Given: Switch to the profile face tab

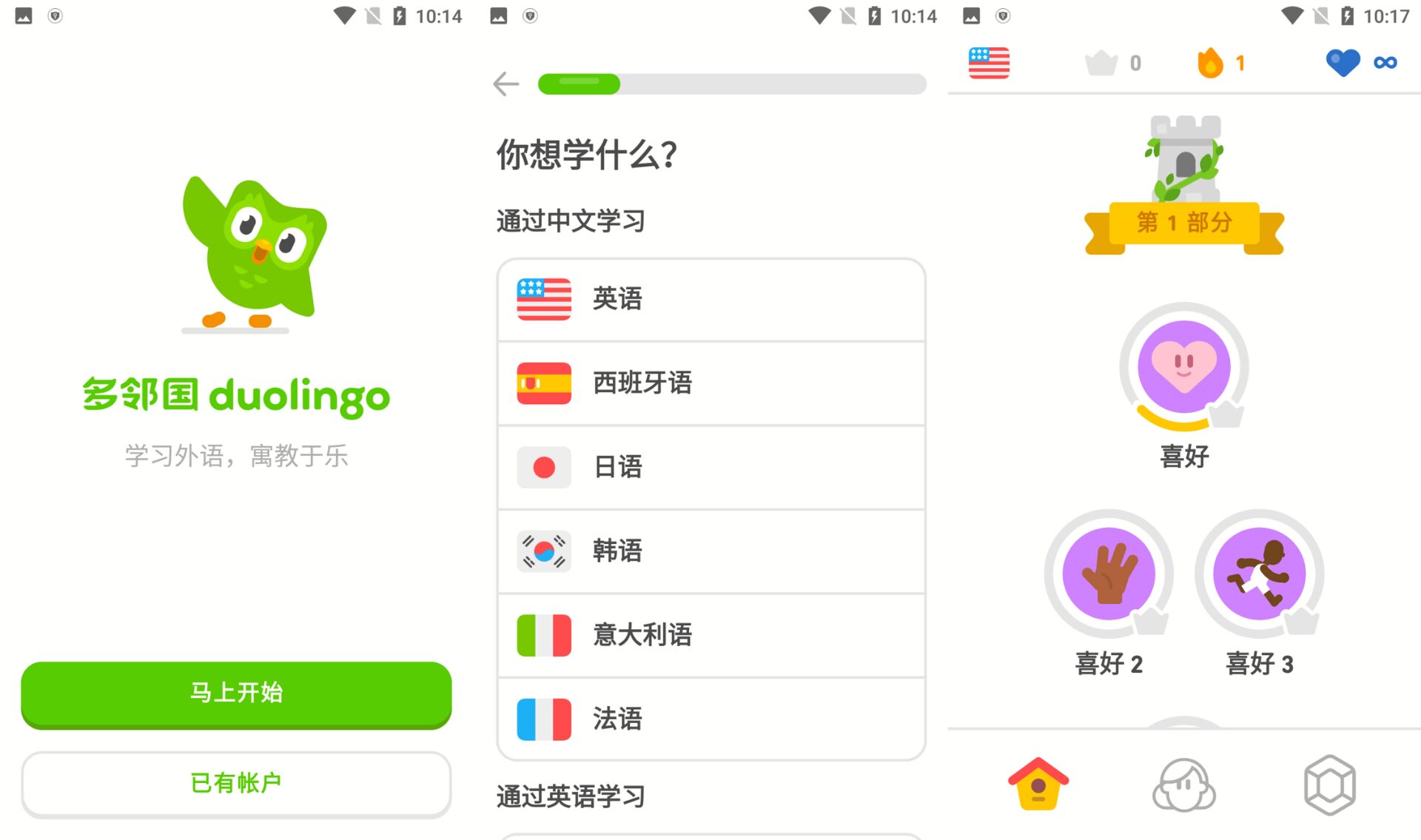Looking at the screenshot, I should [x=1183, y=784].
